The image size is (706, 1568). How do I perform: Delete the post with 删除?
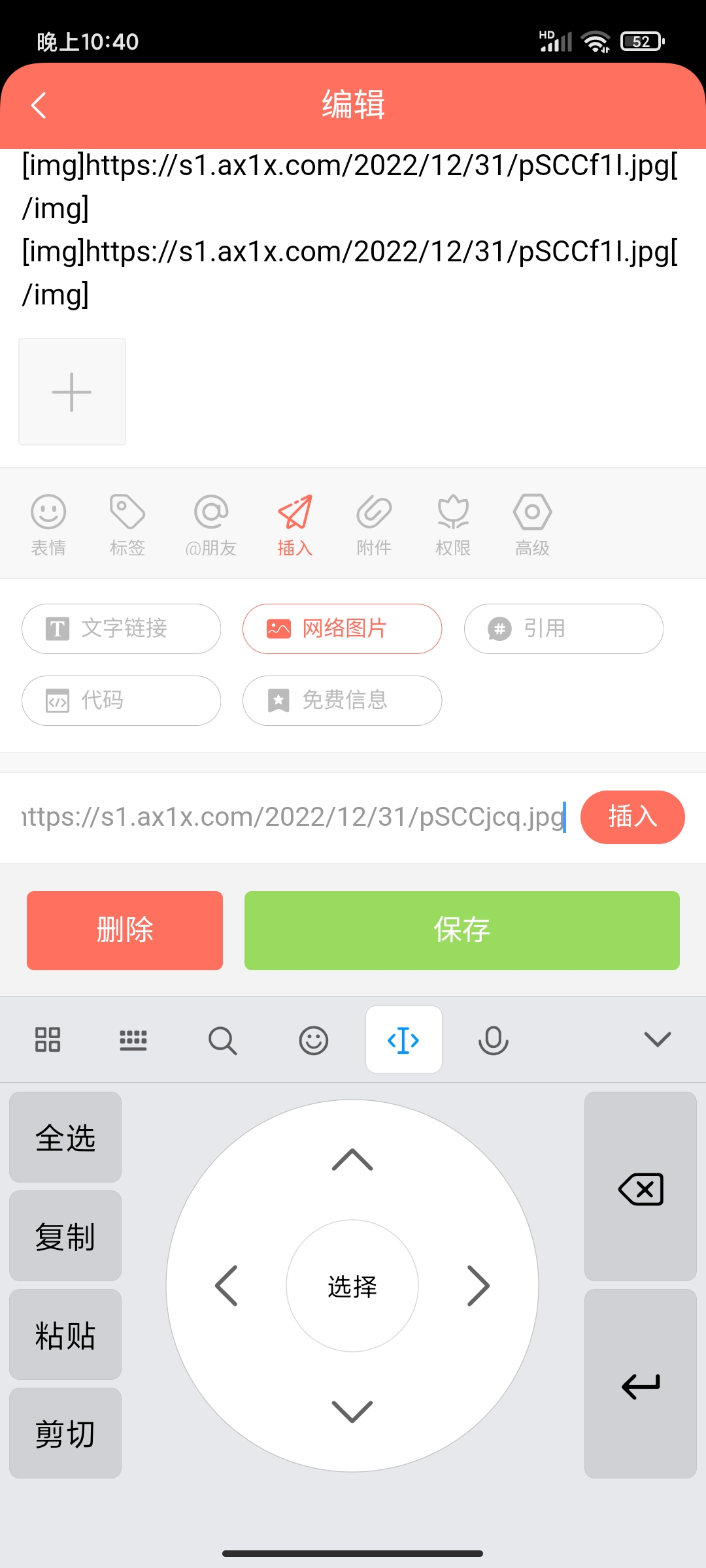click(125, 930)
